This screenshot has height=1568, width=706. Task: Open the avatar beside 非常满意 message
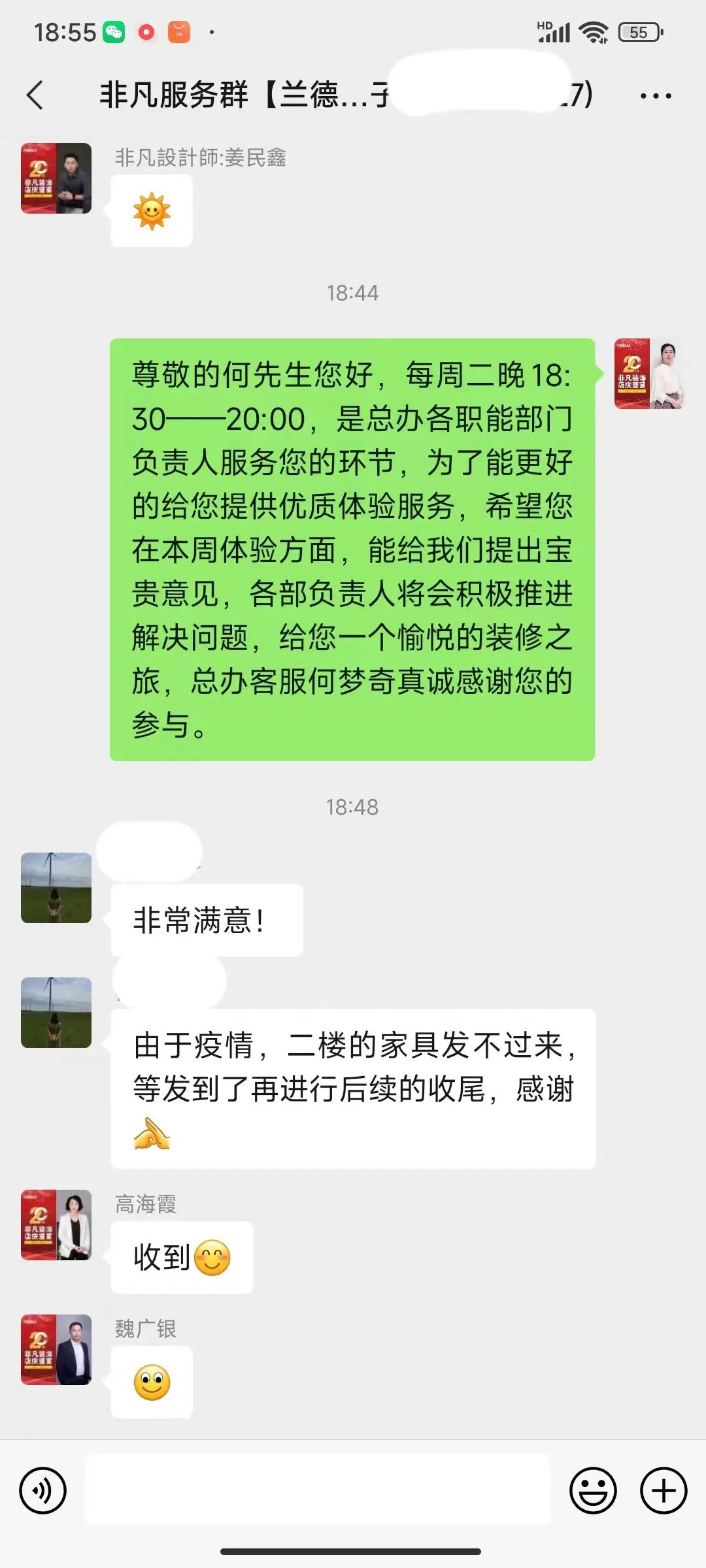point(56,887)
